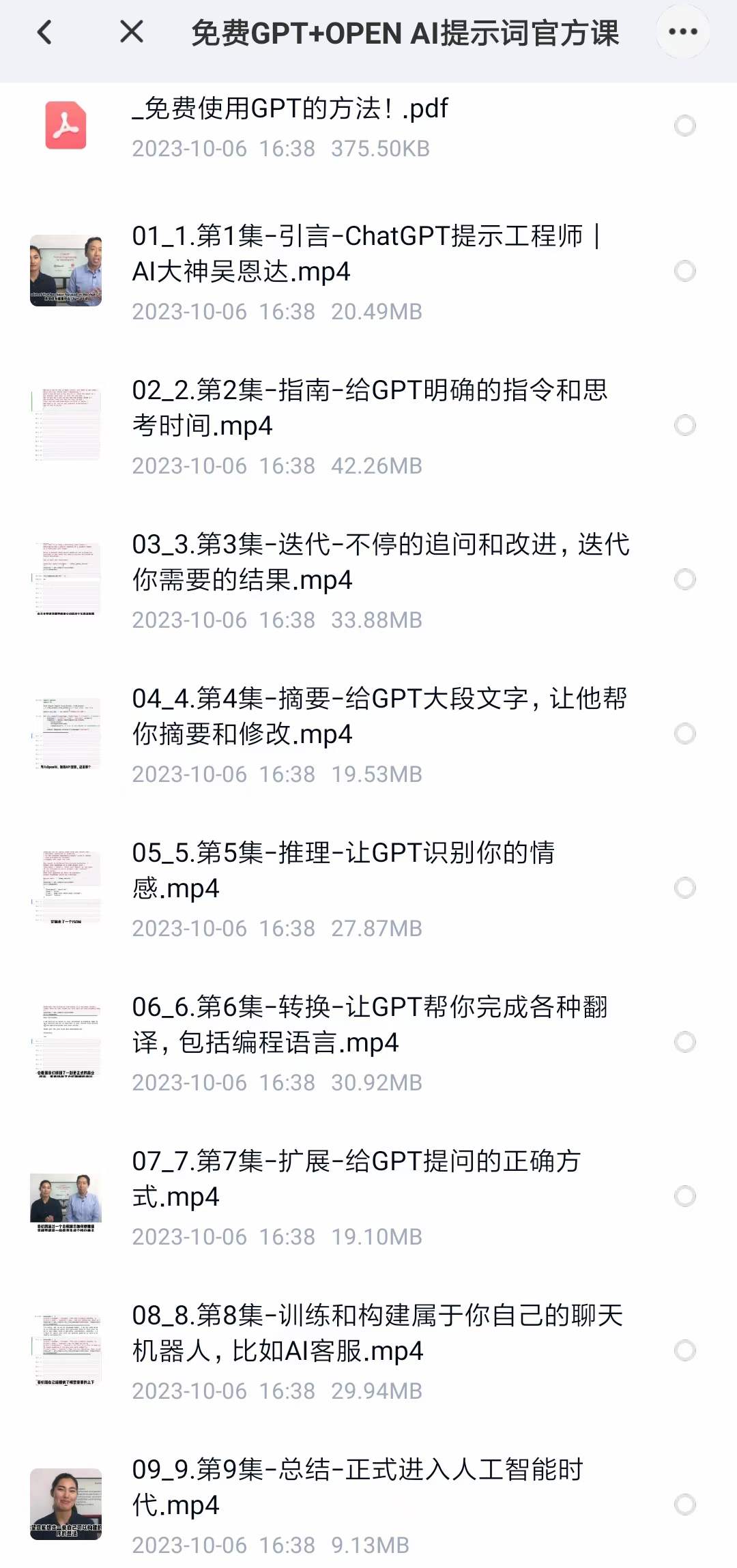Select the radio circle for the PDF file
The image size is (737, 1568).
pos(684,126)
